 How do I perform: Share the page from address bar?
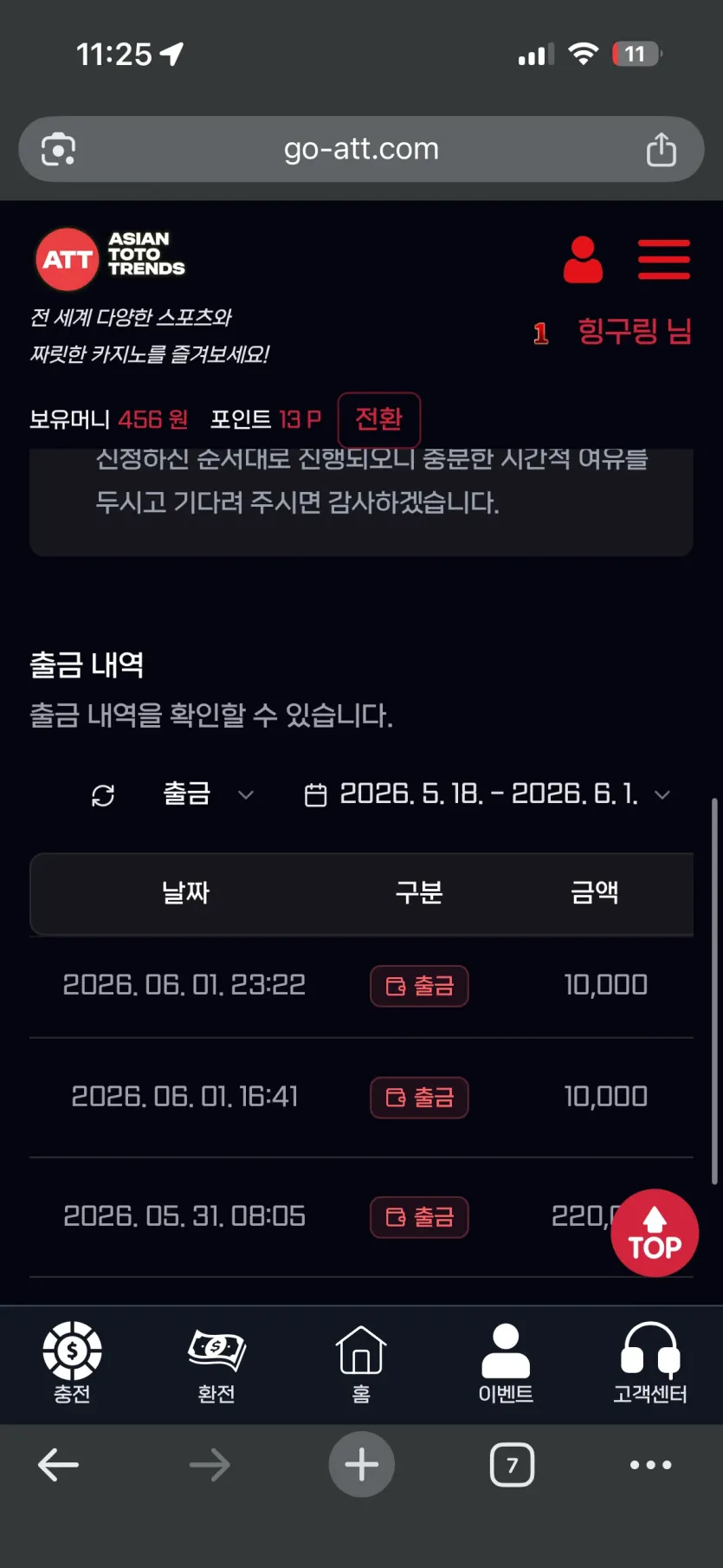tap(662, 149)
